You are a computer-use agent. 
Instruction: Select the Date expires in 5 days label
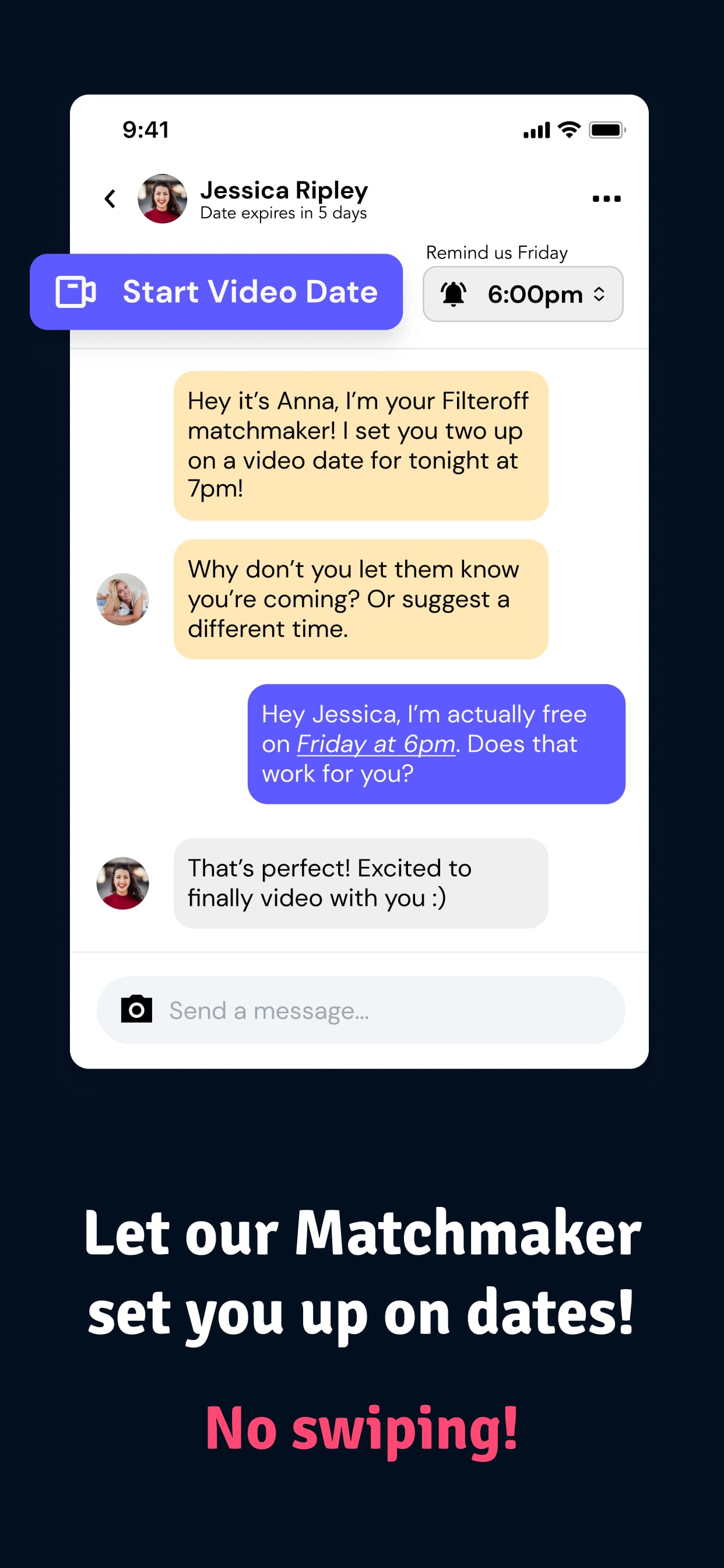(283, 213)
